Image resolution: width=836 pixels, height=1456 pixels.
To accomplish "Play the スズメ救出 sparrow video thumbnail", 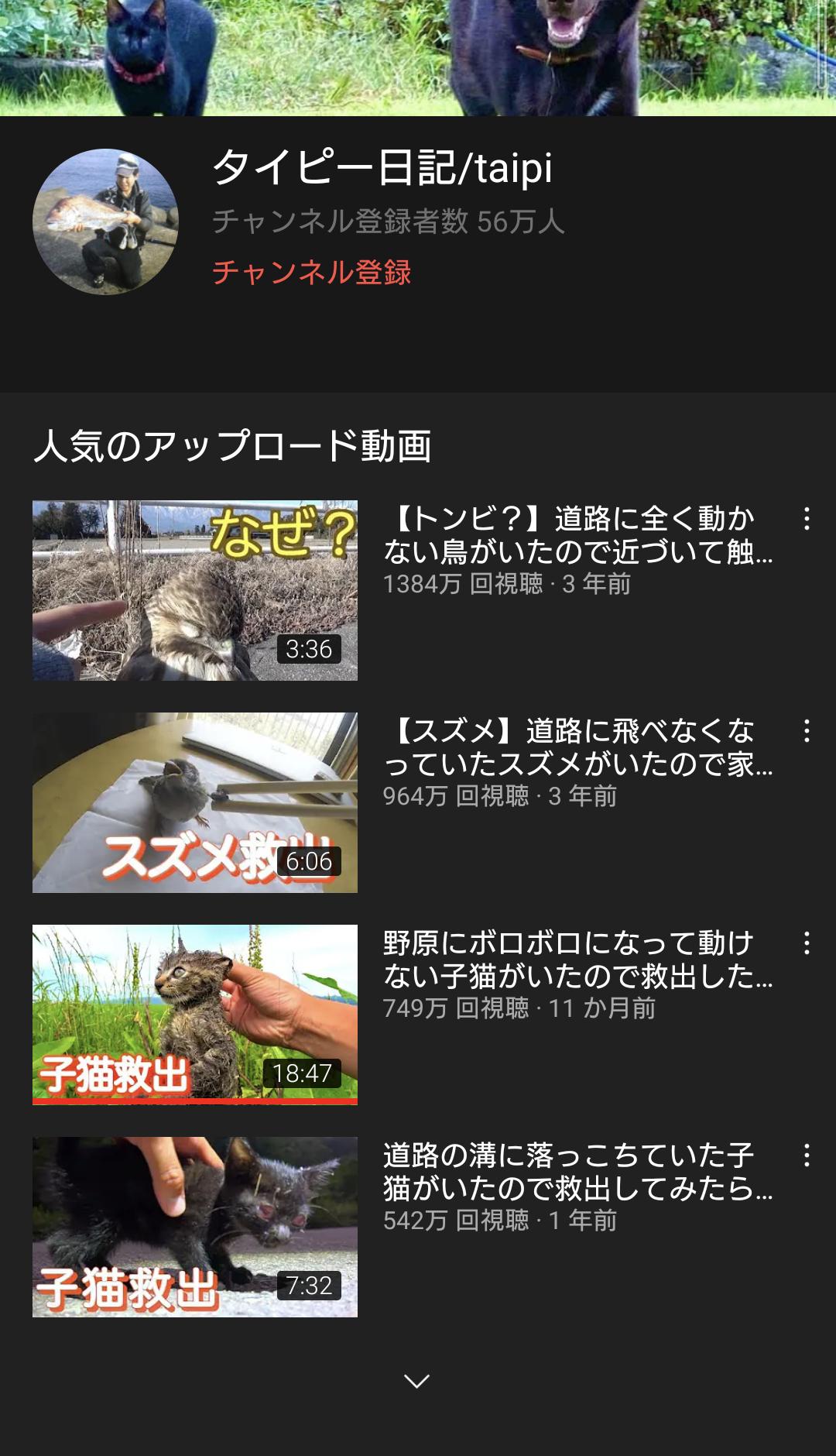I will 195,802.
